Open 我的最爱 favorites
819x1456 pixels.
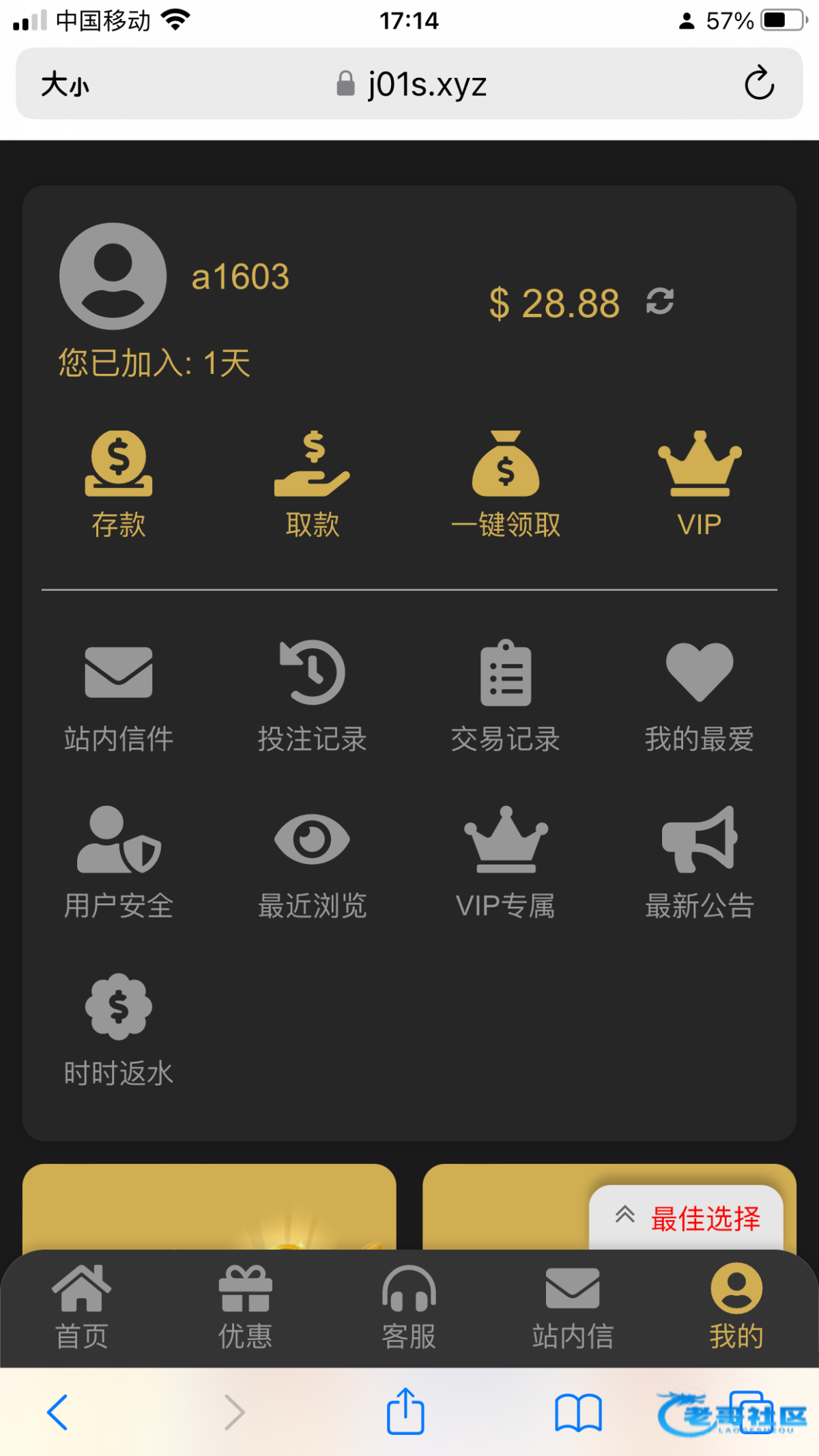pyautogui.click(x=700, y=696)
